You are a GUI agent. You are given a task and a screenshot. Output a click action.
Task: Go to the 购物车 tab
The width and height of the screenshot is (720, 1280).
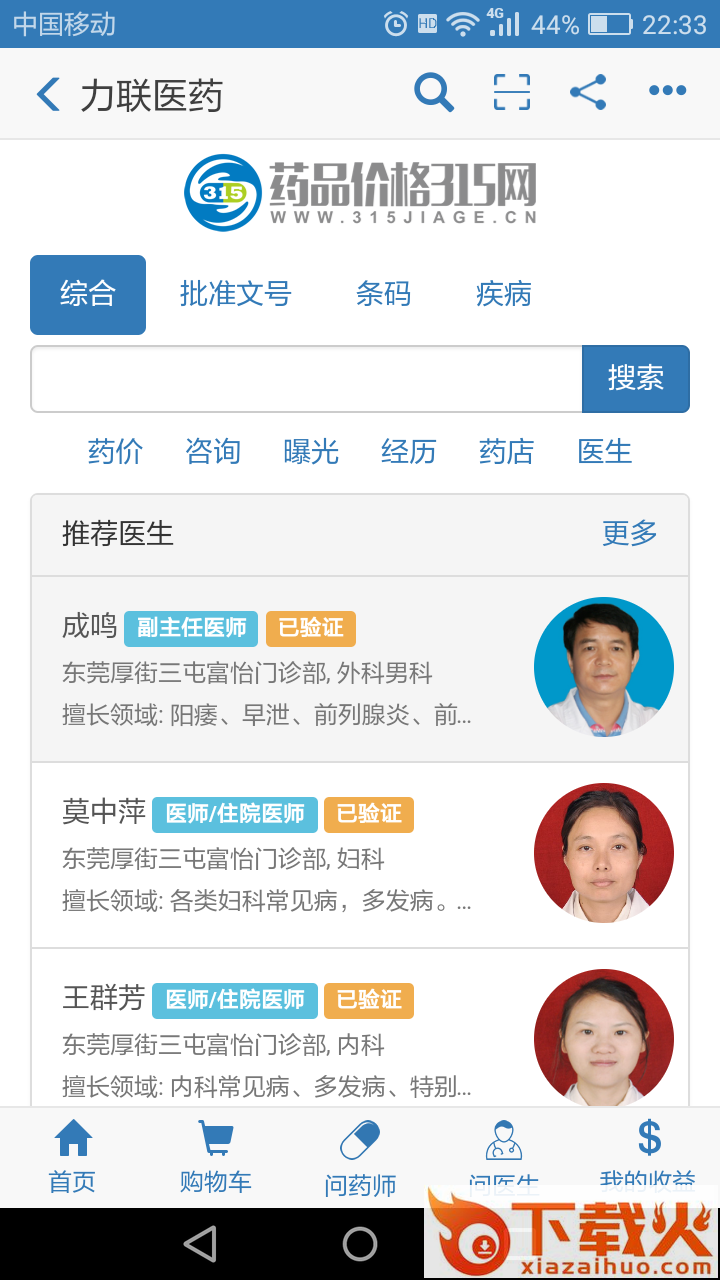pos(215,1156)
